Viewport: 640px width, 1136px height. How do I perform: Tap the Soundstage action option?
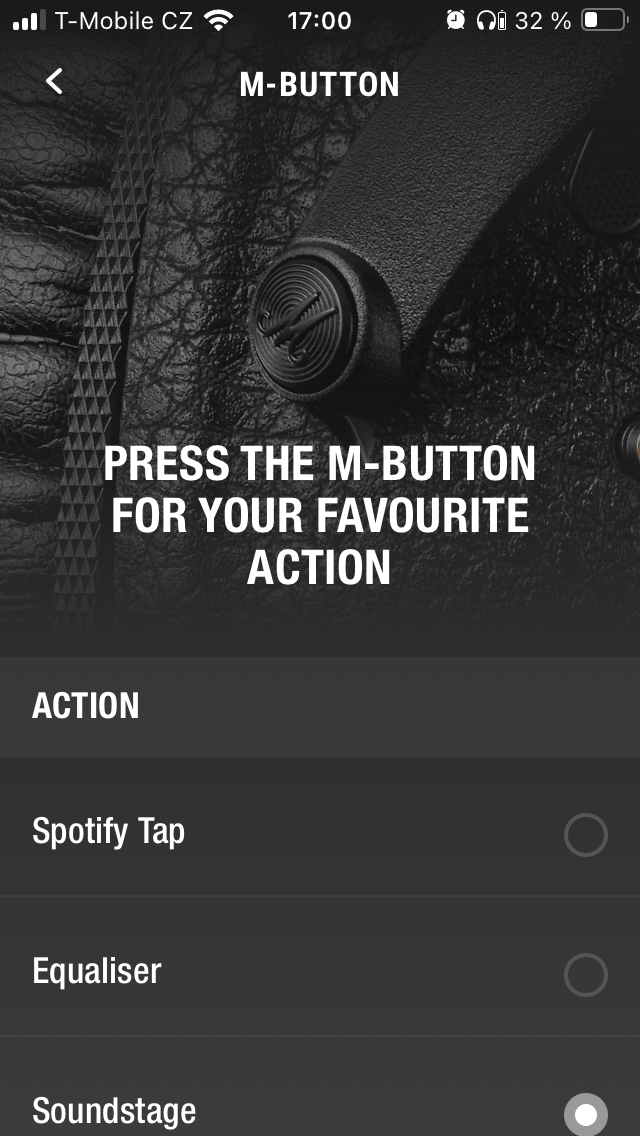tap(585, 1114)
